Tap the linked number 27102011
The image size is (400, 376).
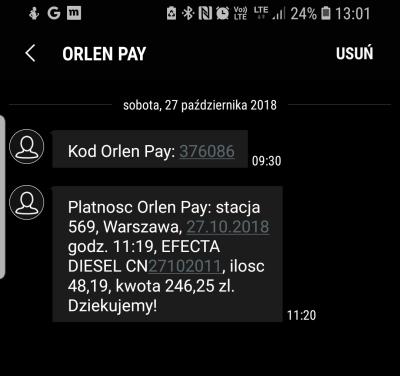(185, 266)
